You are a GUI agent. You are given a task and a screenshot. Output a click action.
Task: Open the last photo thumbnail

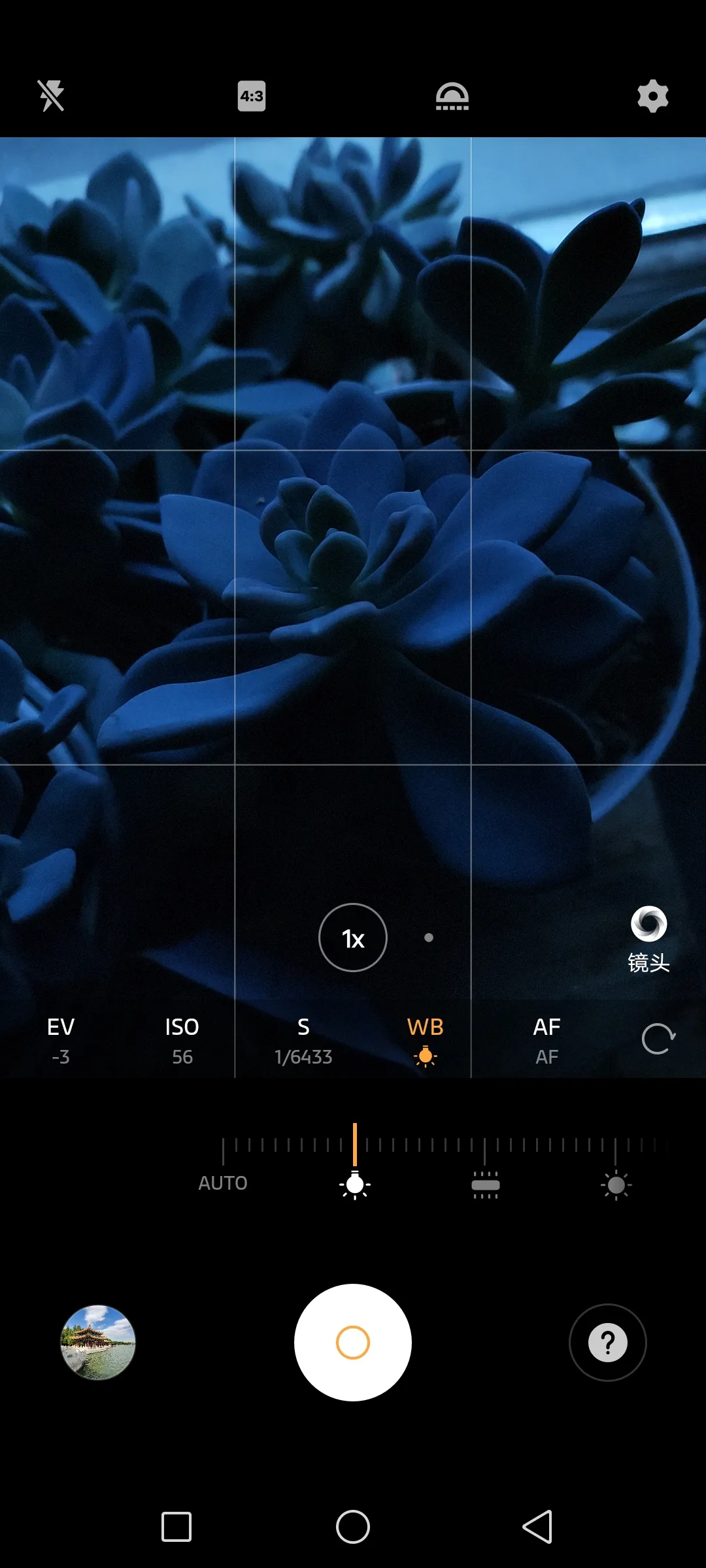98,1343
